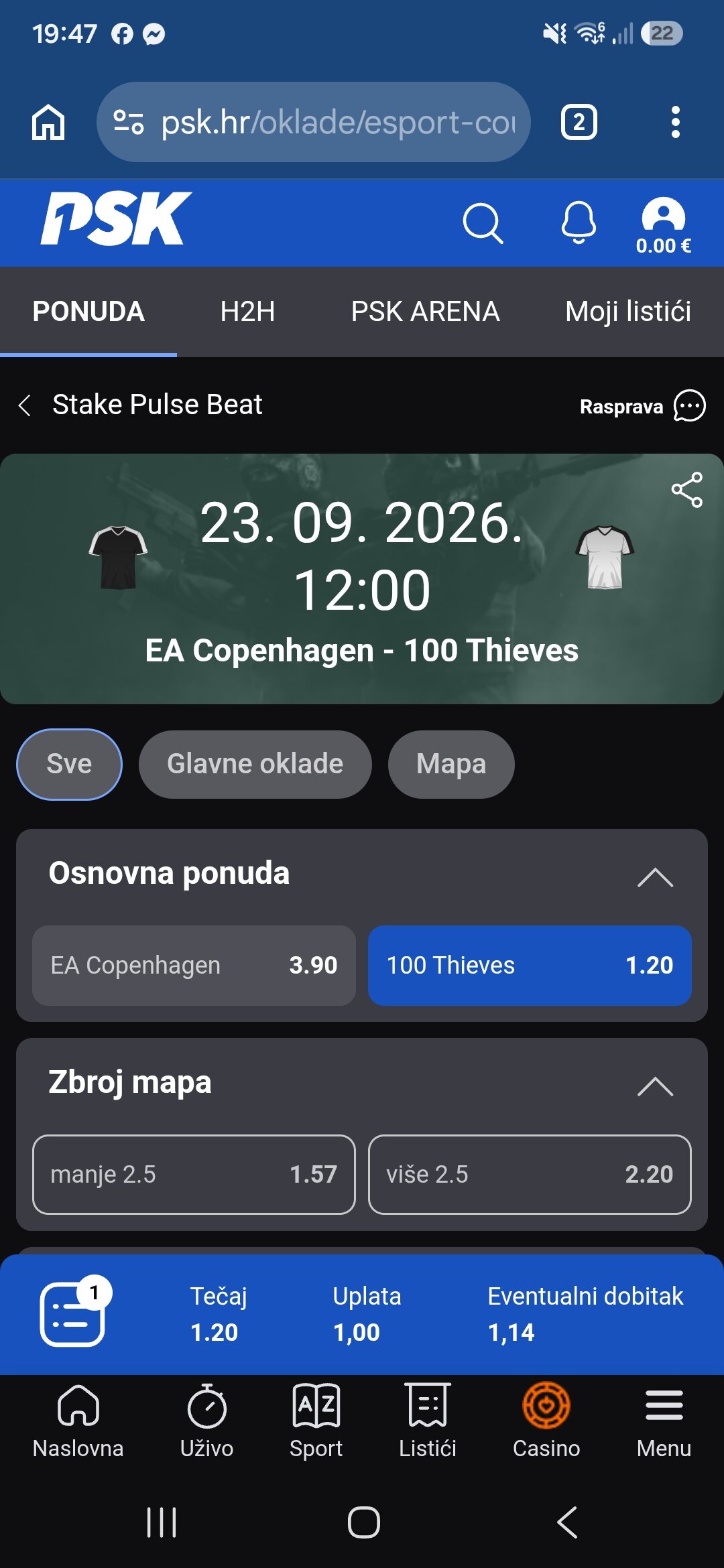Bet on EA Copenhagen at 3.90
This screenshot has height=1568, width=724.
click(194, 965)
